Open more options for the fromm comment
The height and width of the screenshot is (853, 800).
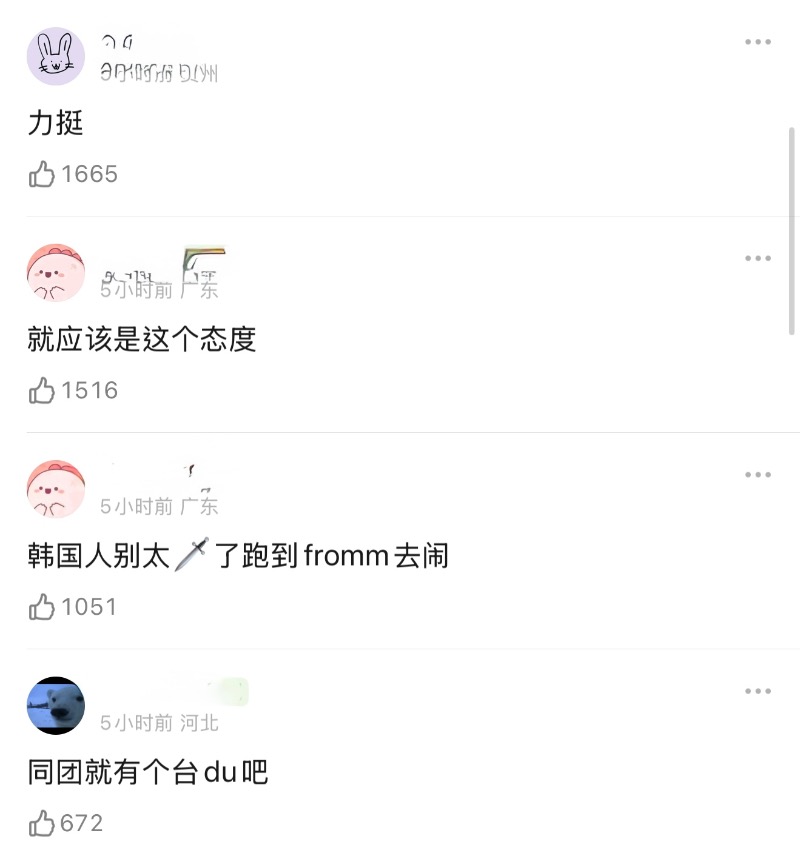point(757,475)
